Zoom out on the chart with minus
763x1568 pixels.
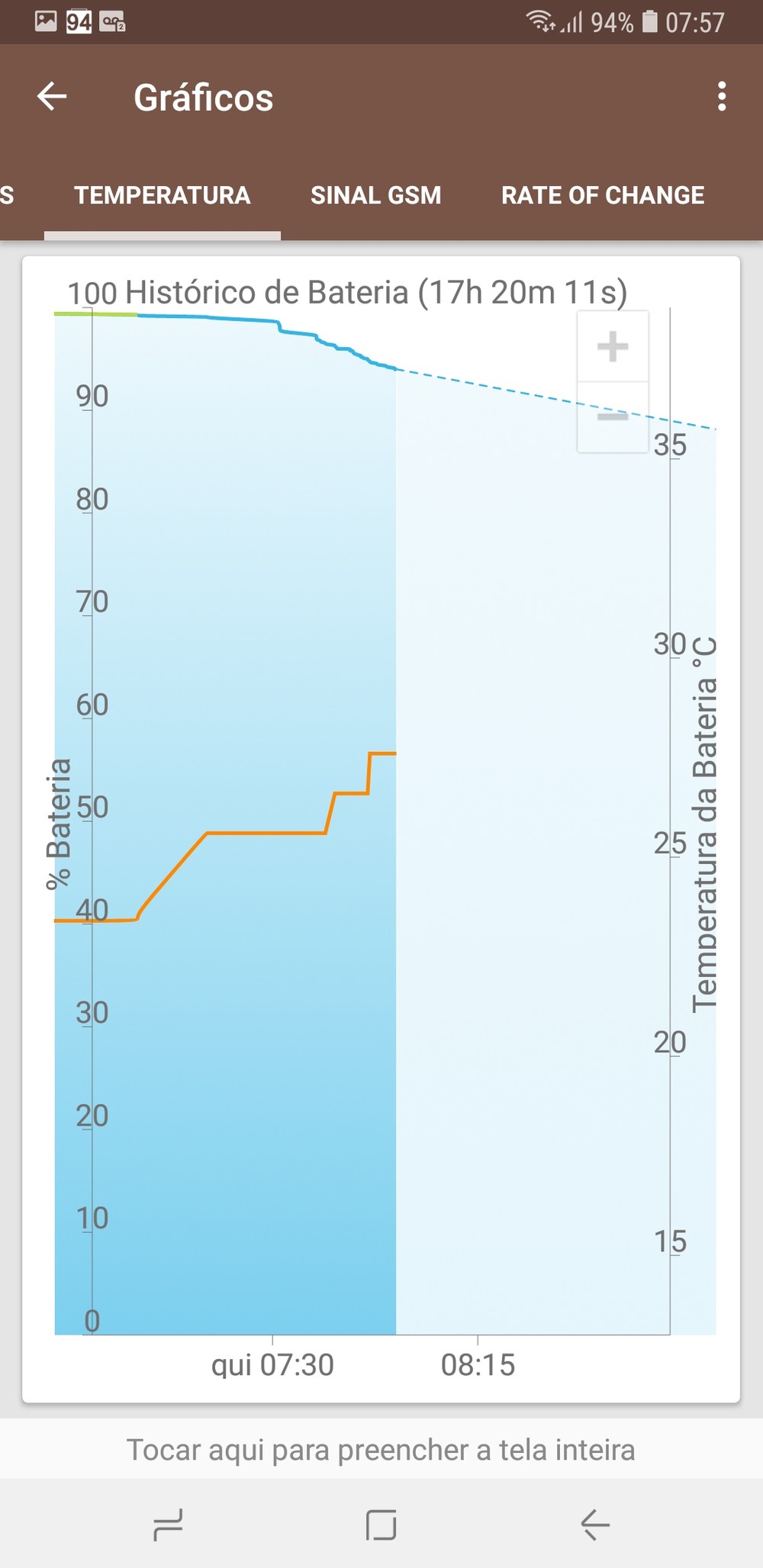613,416
